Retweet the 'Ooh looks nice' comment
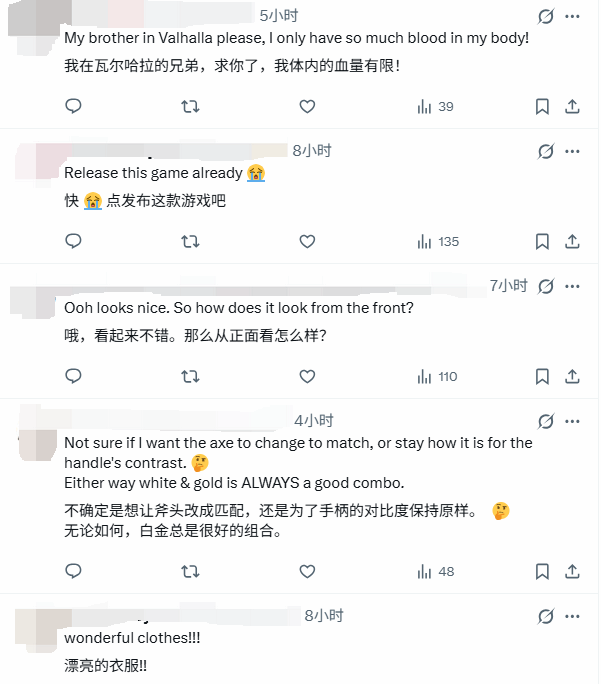The width and height of the screenshot is (601, 684). tap(190, 376)
